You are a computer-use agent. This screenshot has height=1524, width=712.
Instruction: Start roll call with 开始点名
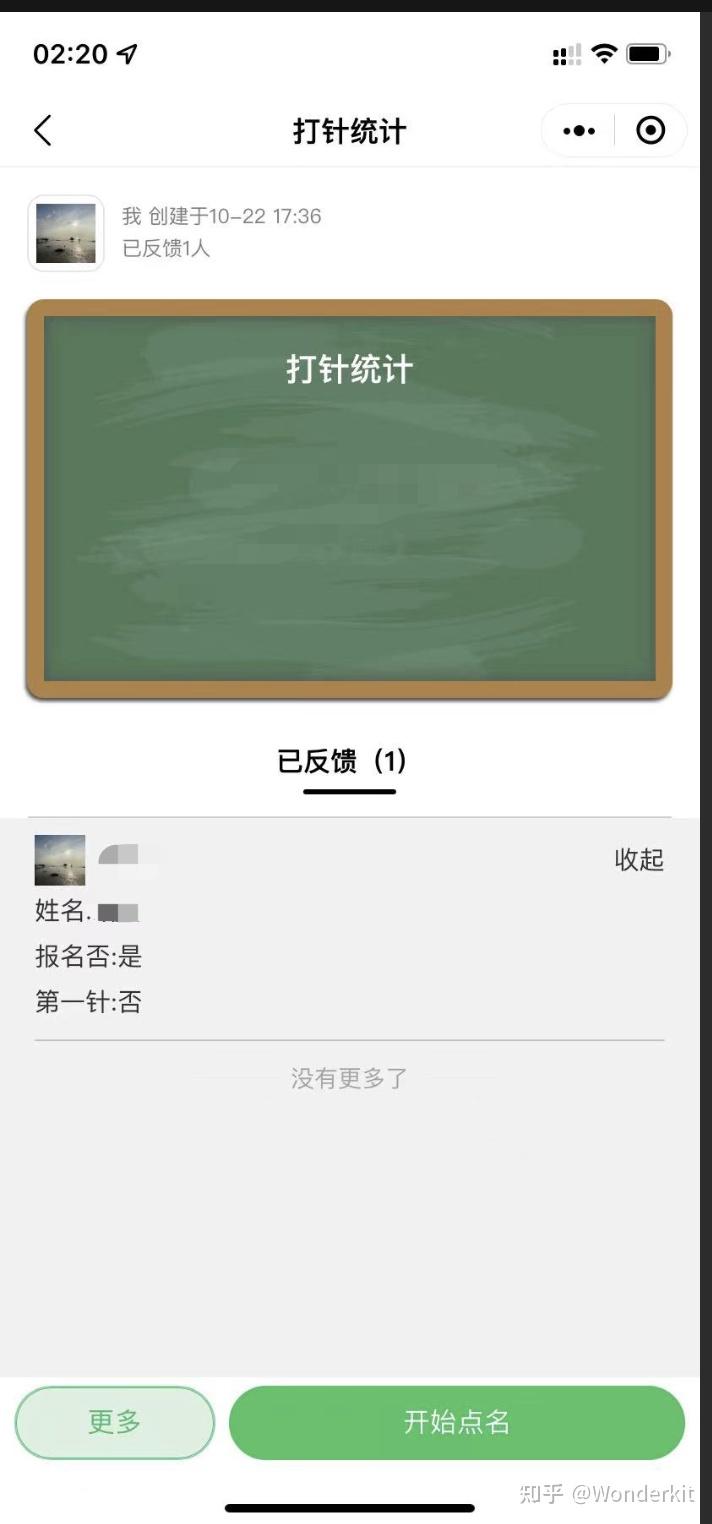tap(457, 1422)
